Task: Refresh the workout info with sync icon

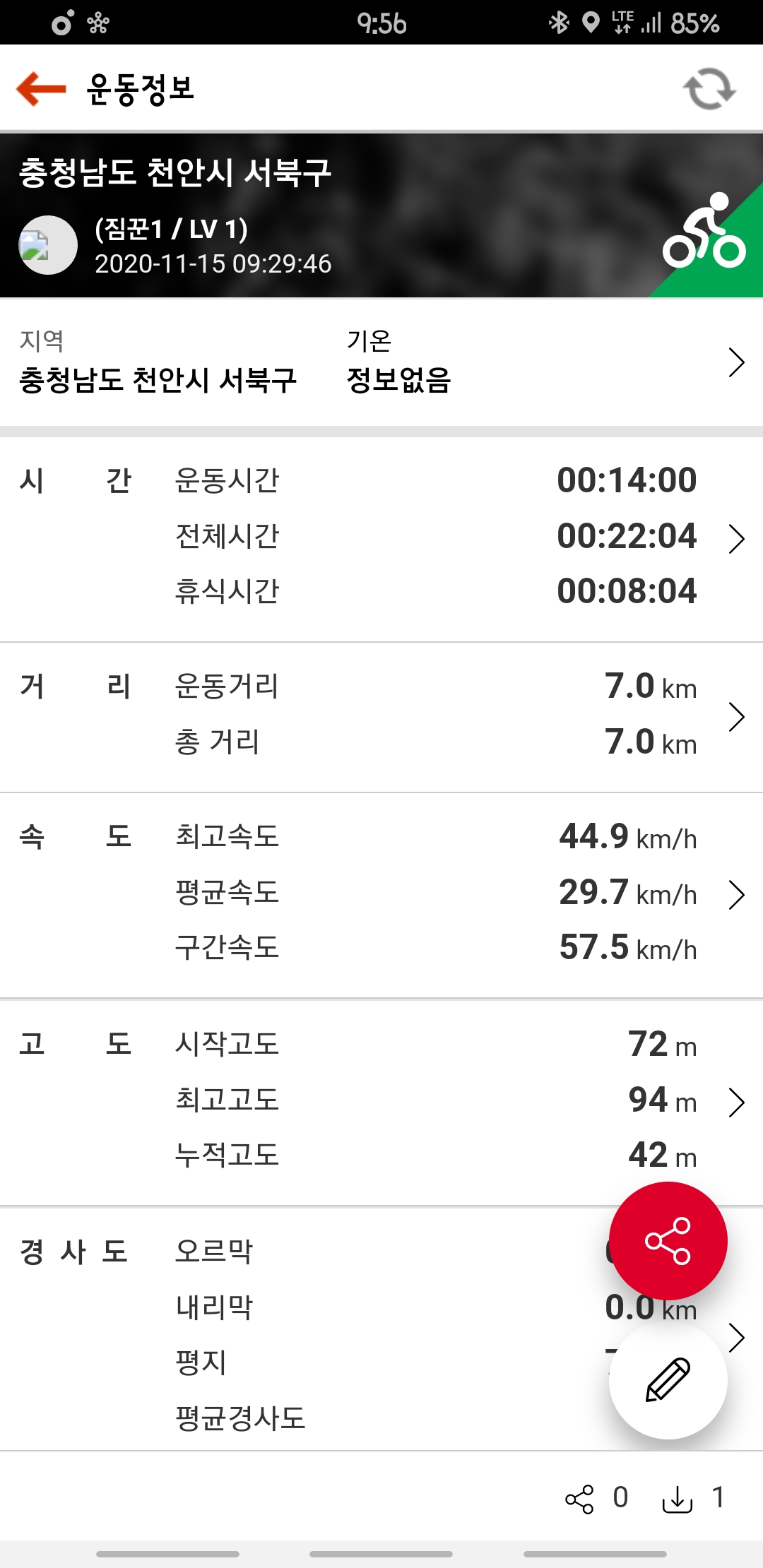Action: tap(709, 89)
